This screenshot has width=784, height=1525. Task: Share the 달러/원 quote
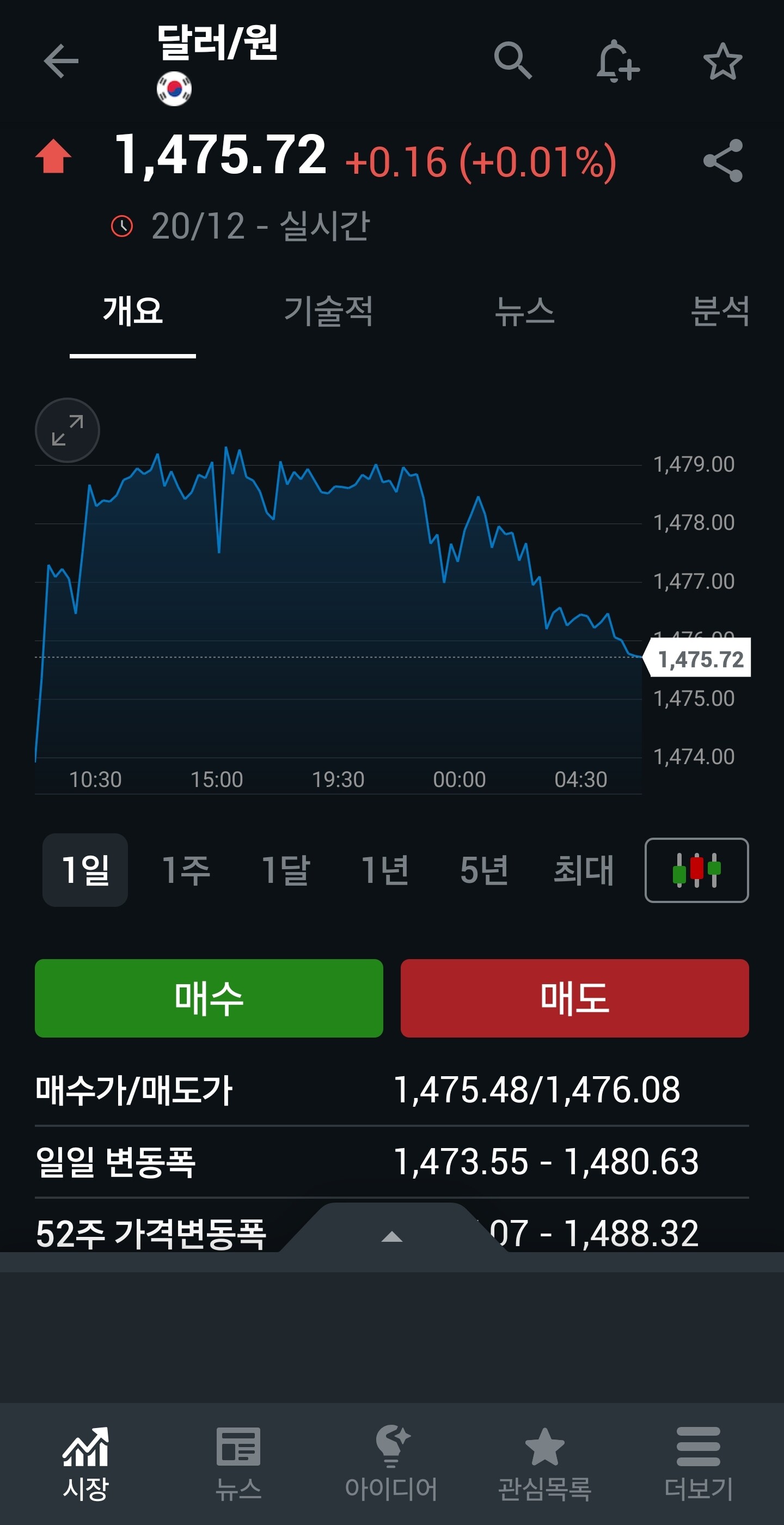(x=722, y=161)
